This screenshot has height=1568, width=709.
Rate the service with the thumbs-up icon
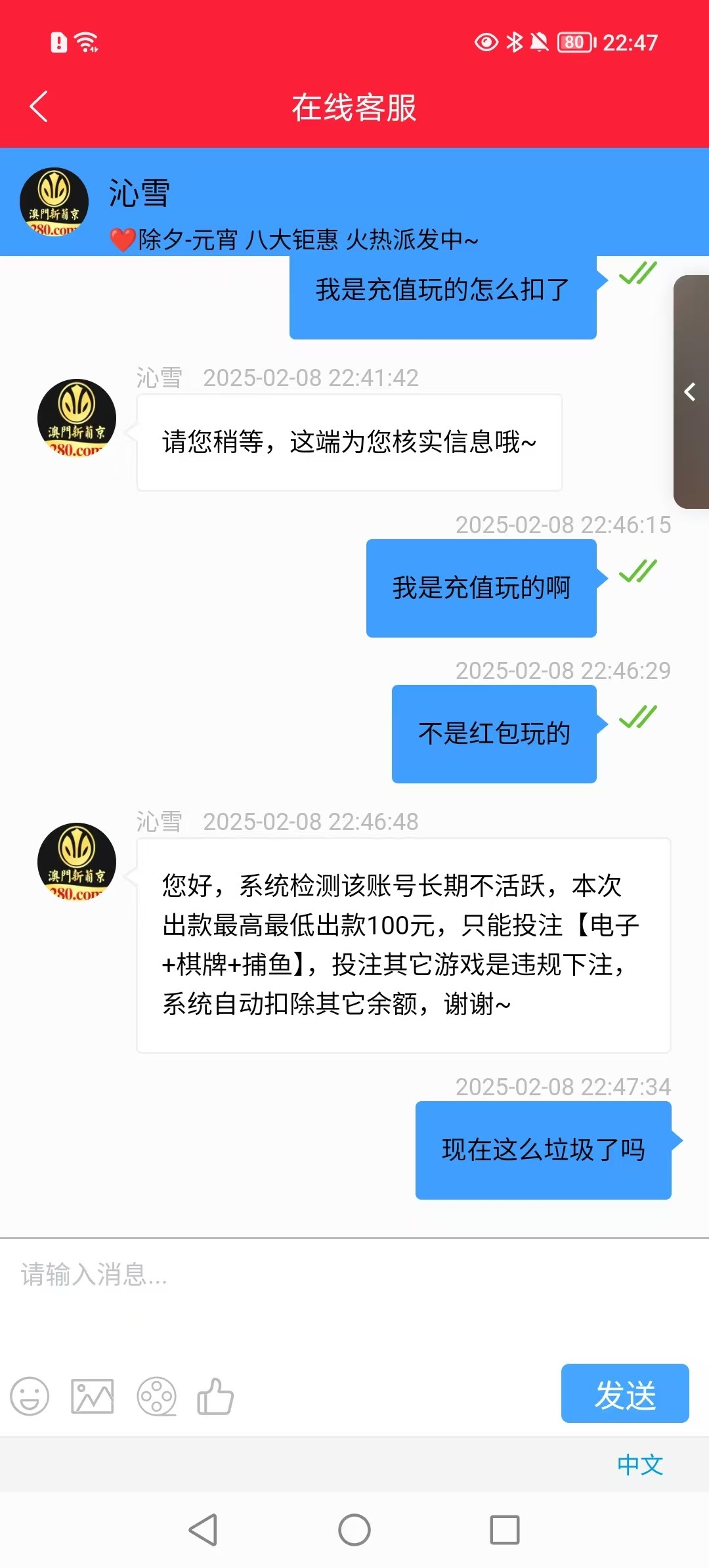click(215, 1396)
